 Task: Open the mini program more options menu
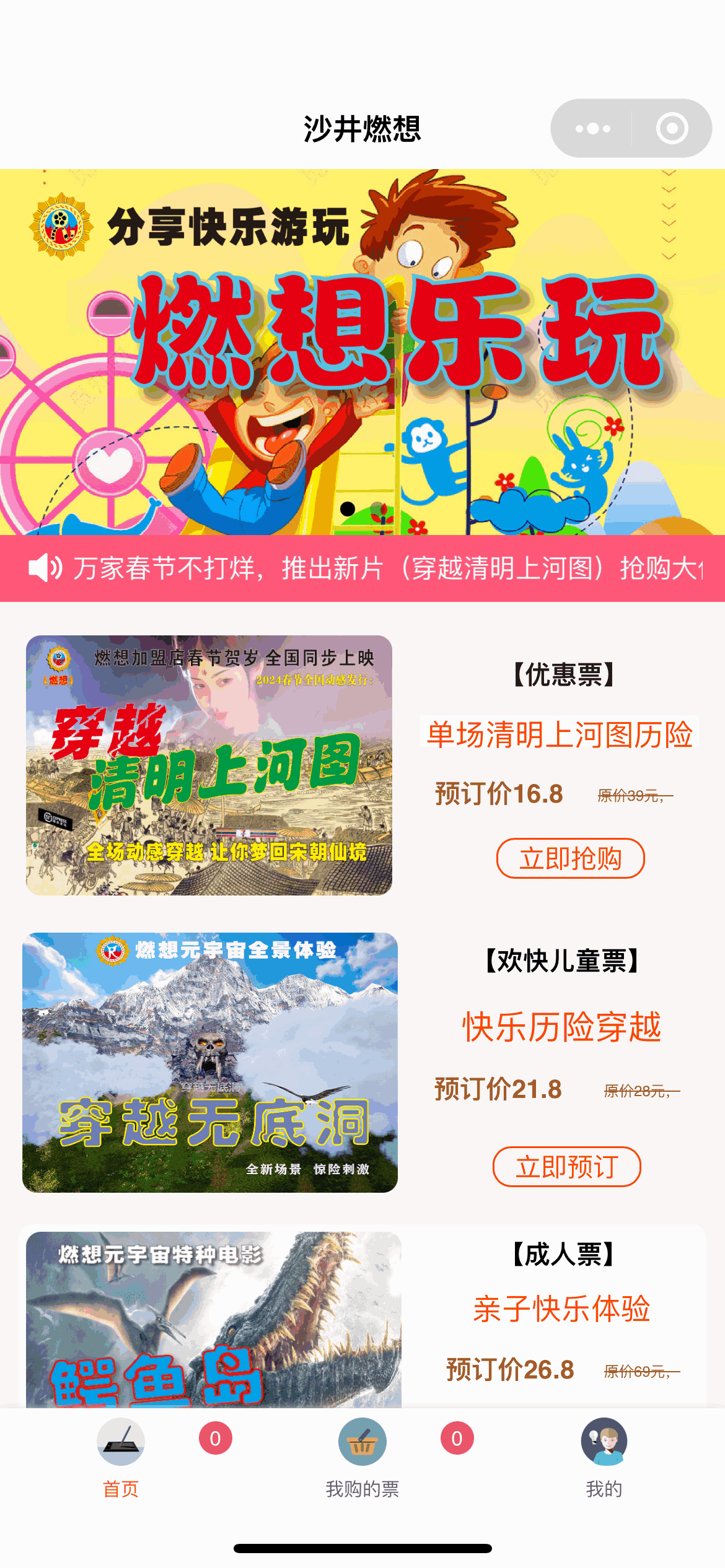(592, 129)
